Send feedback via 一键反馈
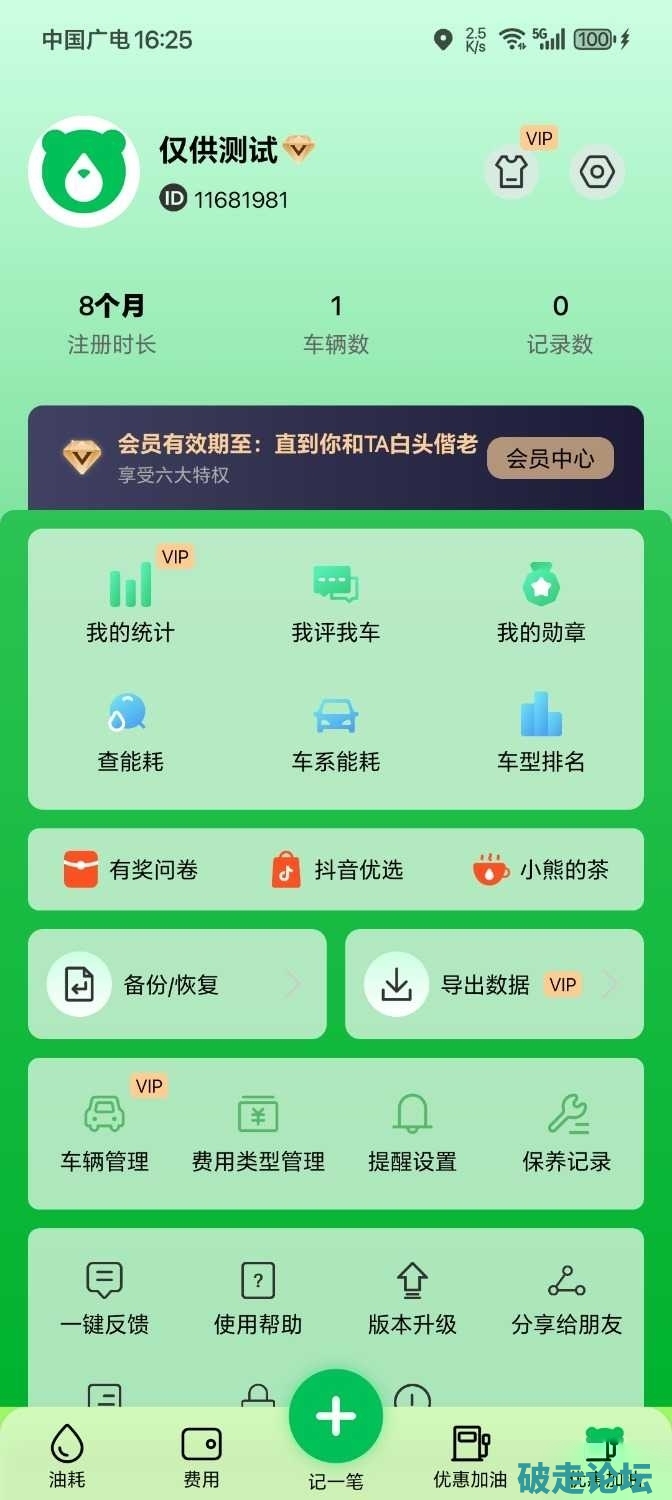The image size is (672, 1500). [x=105, y=1296]
